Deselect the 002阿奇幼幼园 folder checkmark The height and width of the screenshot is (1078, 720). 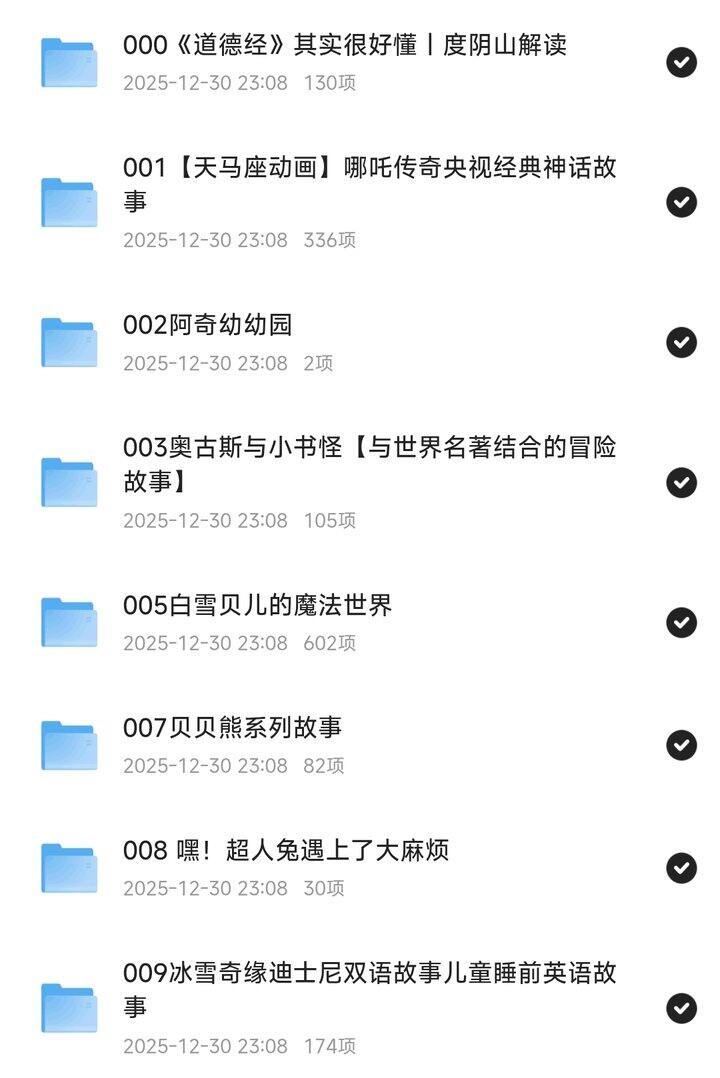681,342
